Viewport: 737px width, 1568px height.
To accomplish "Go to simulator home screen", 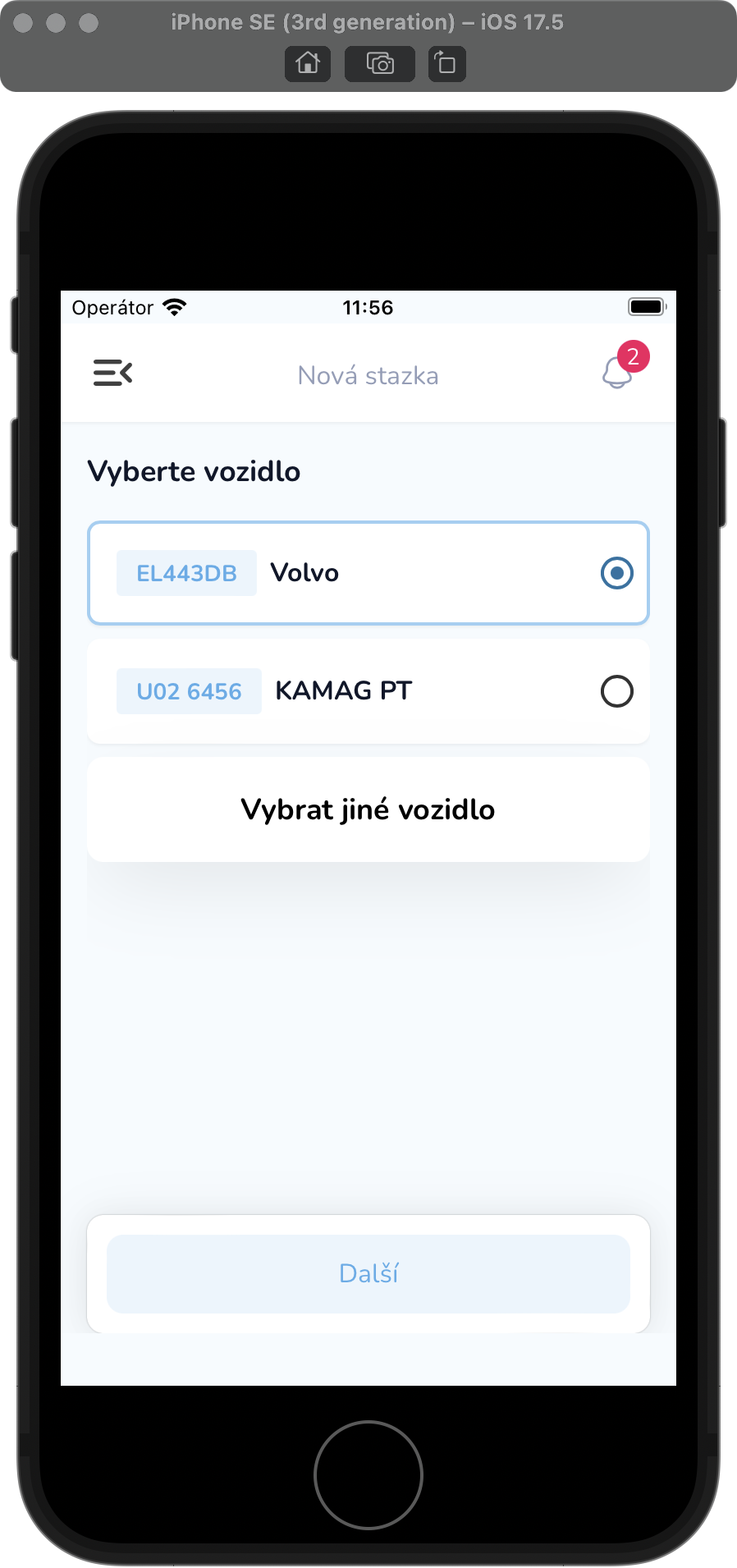I will point(308,63).
